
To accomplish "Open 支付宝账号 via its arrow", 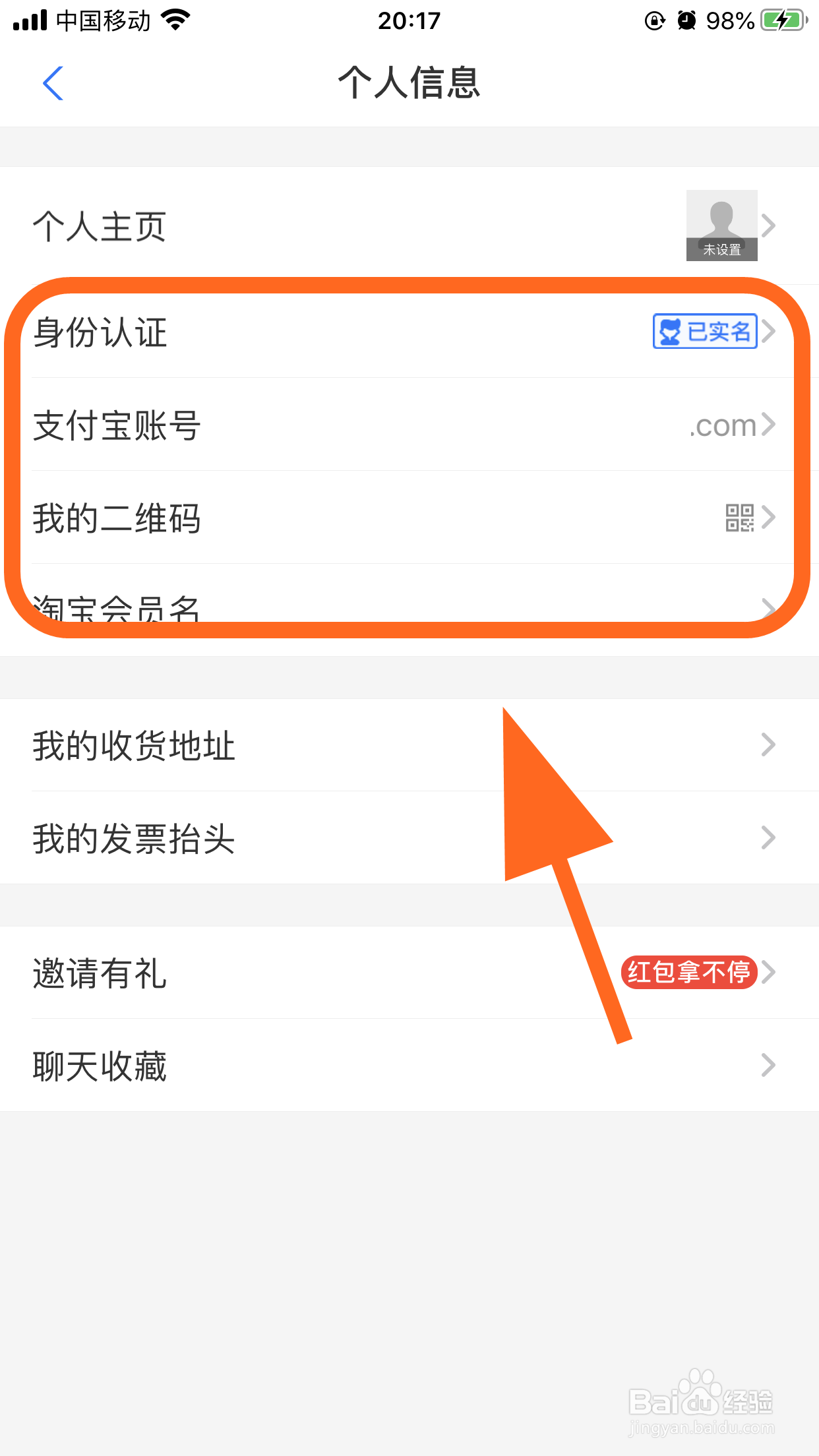I will (x=770, y=425).
